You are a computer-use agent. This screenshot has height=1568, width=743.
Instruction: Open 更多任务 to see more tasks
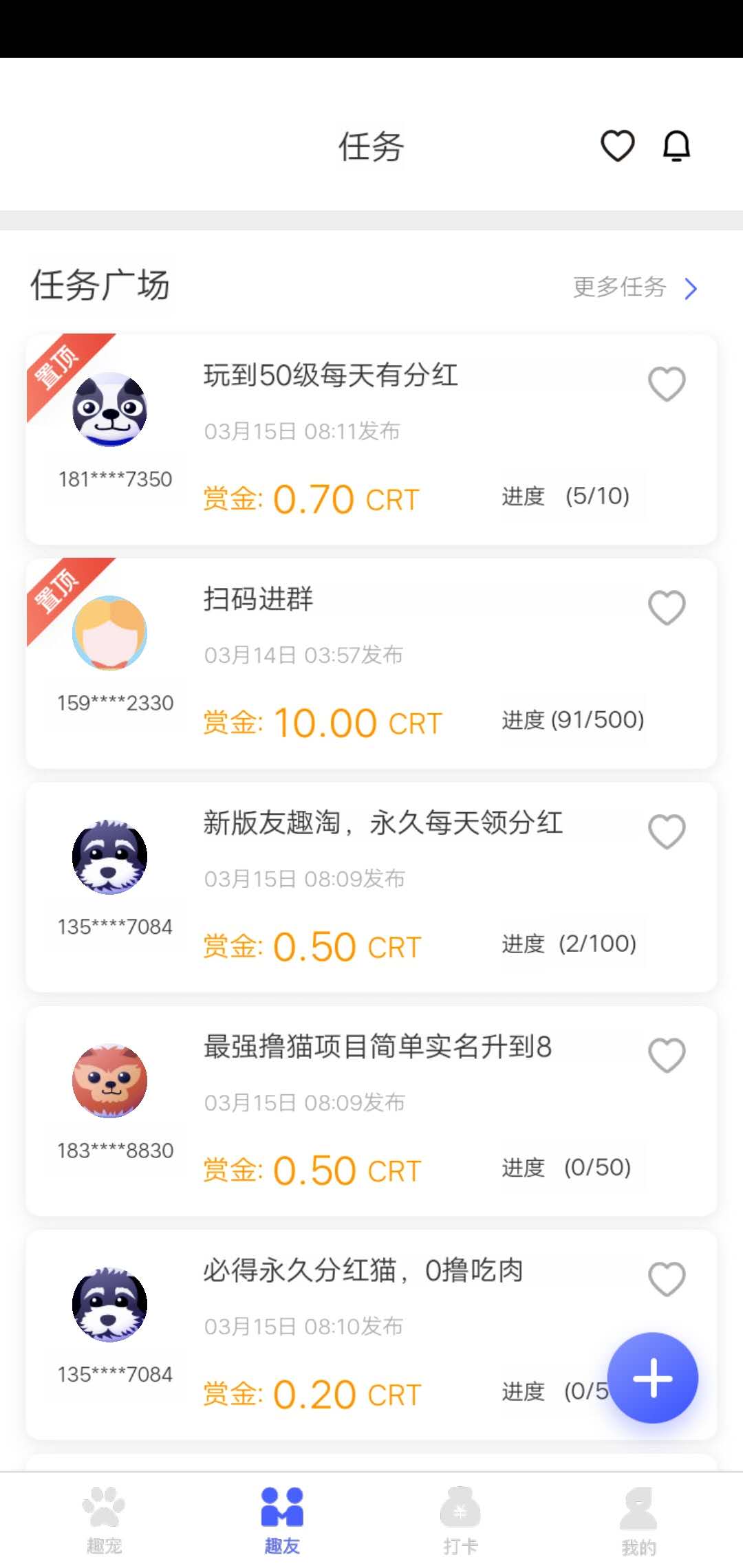[634, 287]
